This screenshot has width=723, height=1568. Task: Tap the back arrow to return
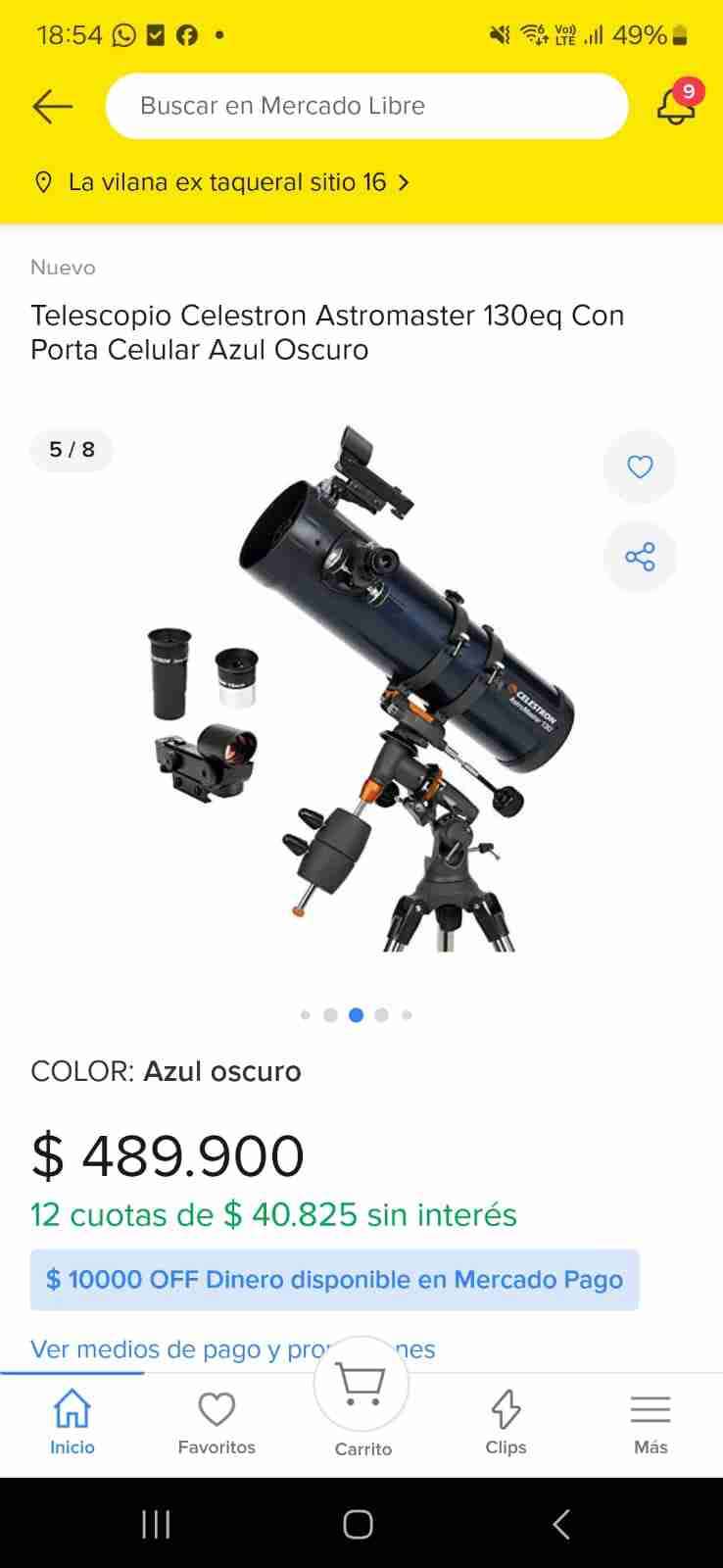tap(51, 106)
